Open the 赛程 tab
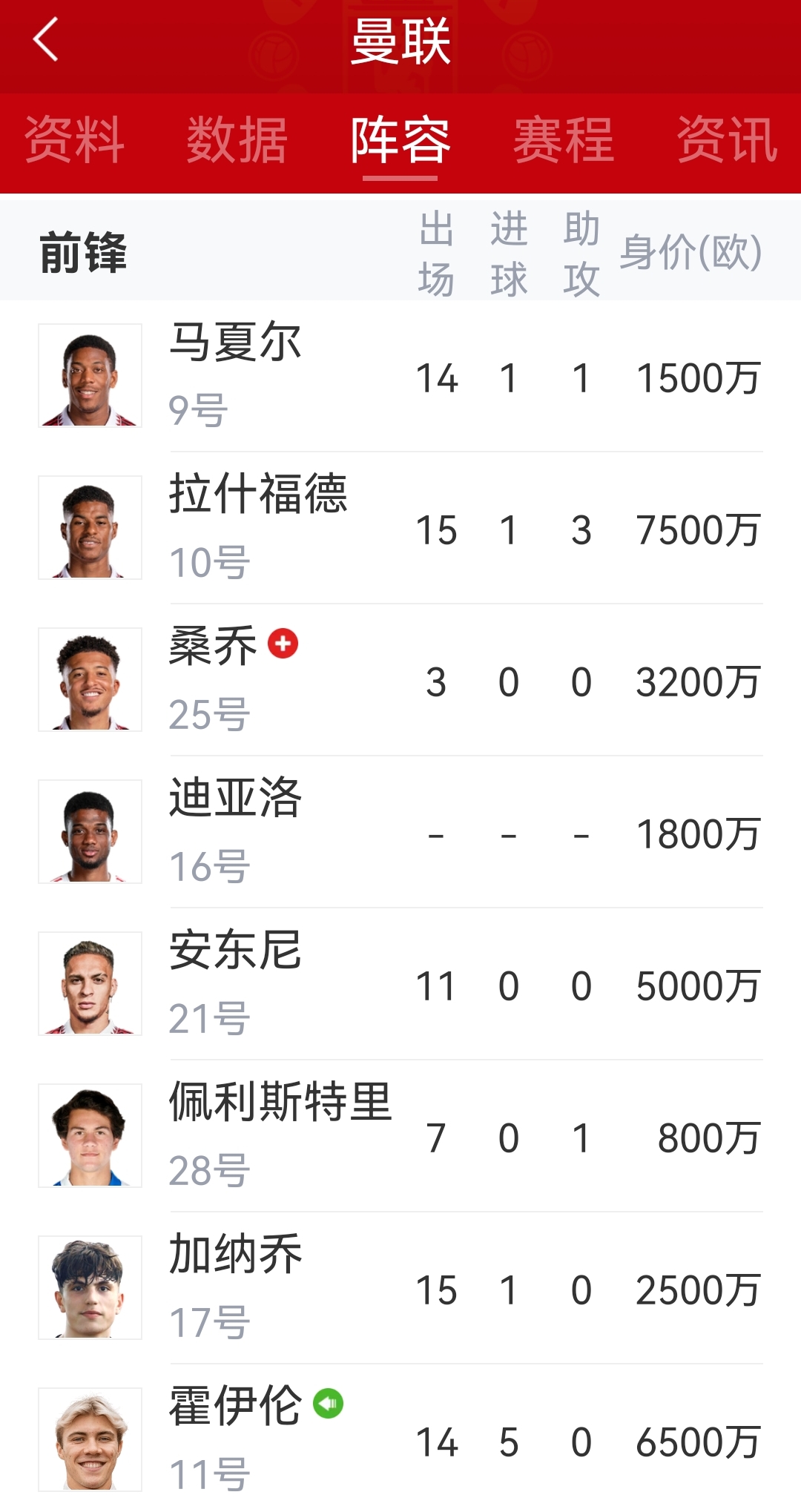 click(x=564, y=140)
